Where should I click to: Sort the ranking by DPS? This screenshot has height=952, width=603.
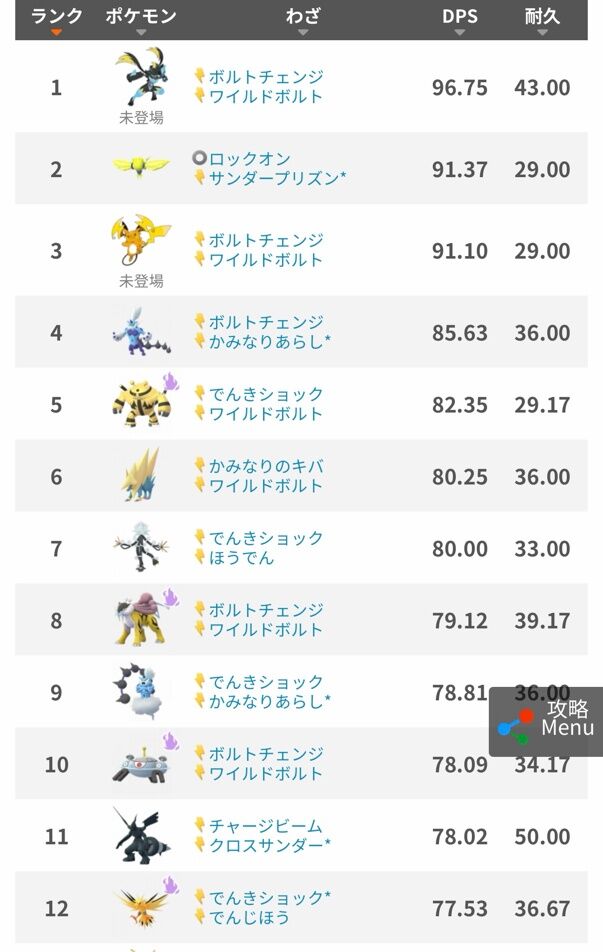459,19
